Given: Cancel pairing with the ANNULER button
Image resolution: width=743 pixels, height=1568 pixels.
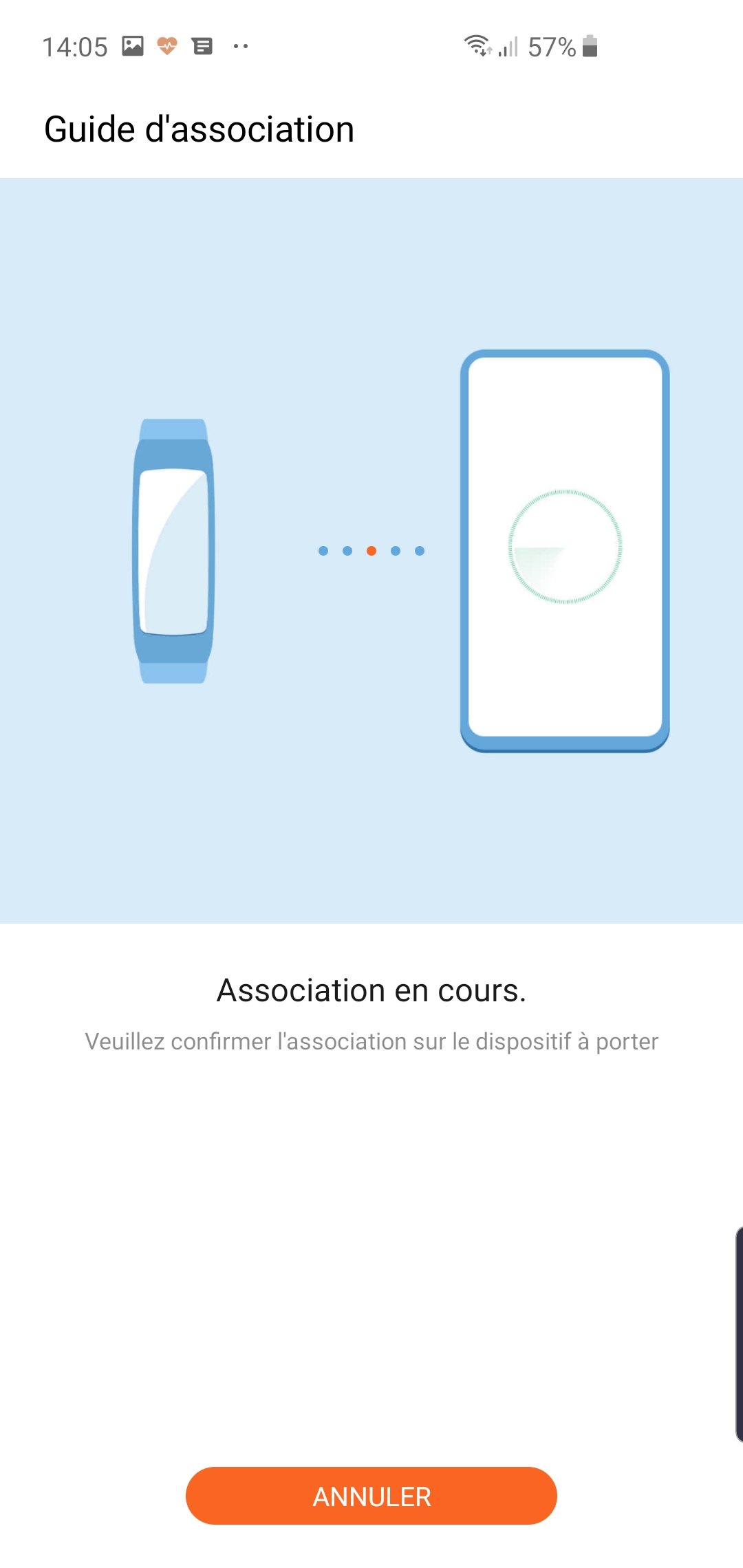Looking at the screenshot, I should pos(371,1496).
